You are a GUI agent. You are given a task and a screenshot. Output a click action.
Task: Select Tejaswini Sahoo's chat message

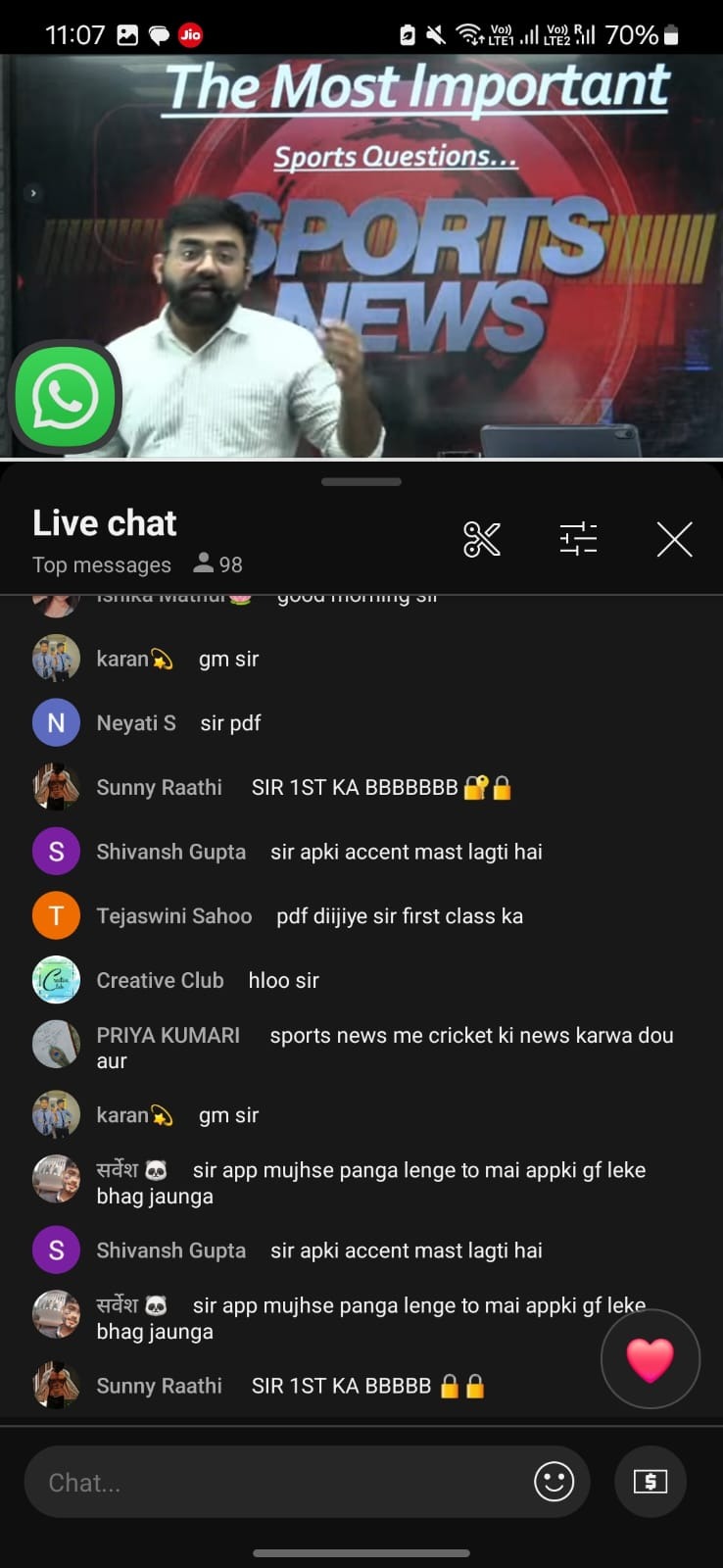tap(399, 916)
